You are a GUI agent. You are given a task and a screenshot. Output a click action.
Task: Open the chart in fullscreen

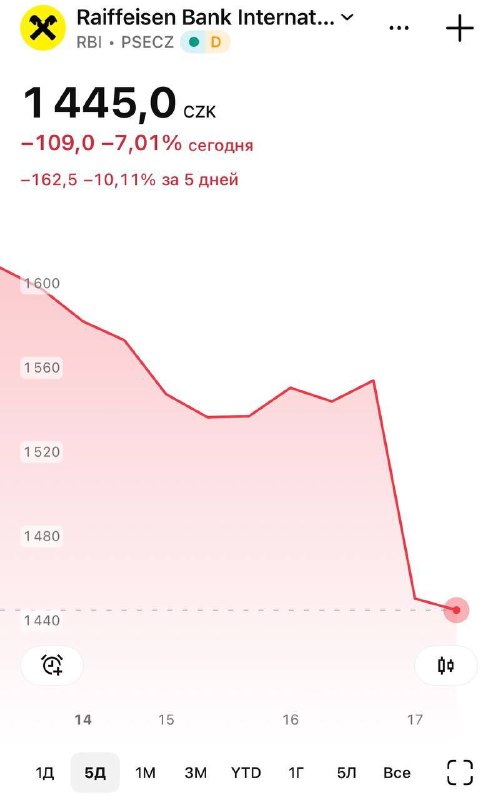coord(460,772)
